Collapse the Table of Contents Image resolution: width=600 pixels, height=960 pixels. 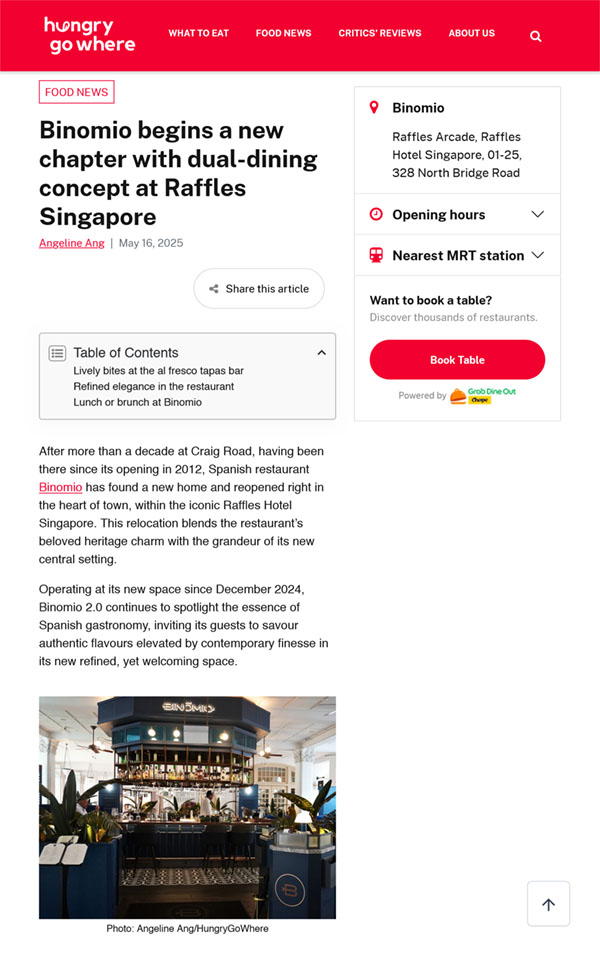coord(321,352)
